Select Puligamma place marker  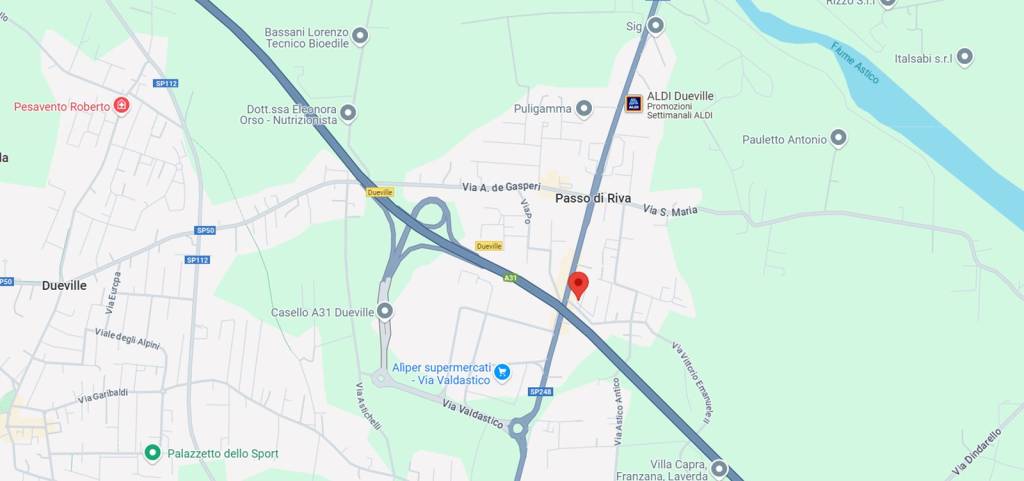point(584,108)
